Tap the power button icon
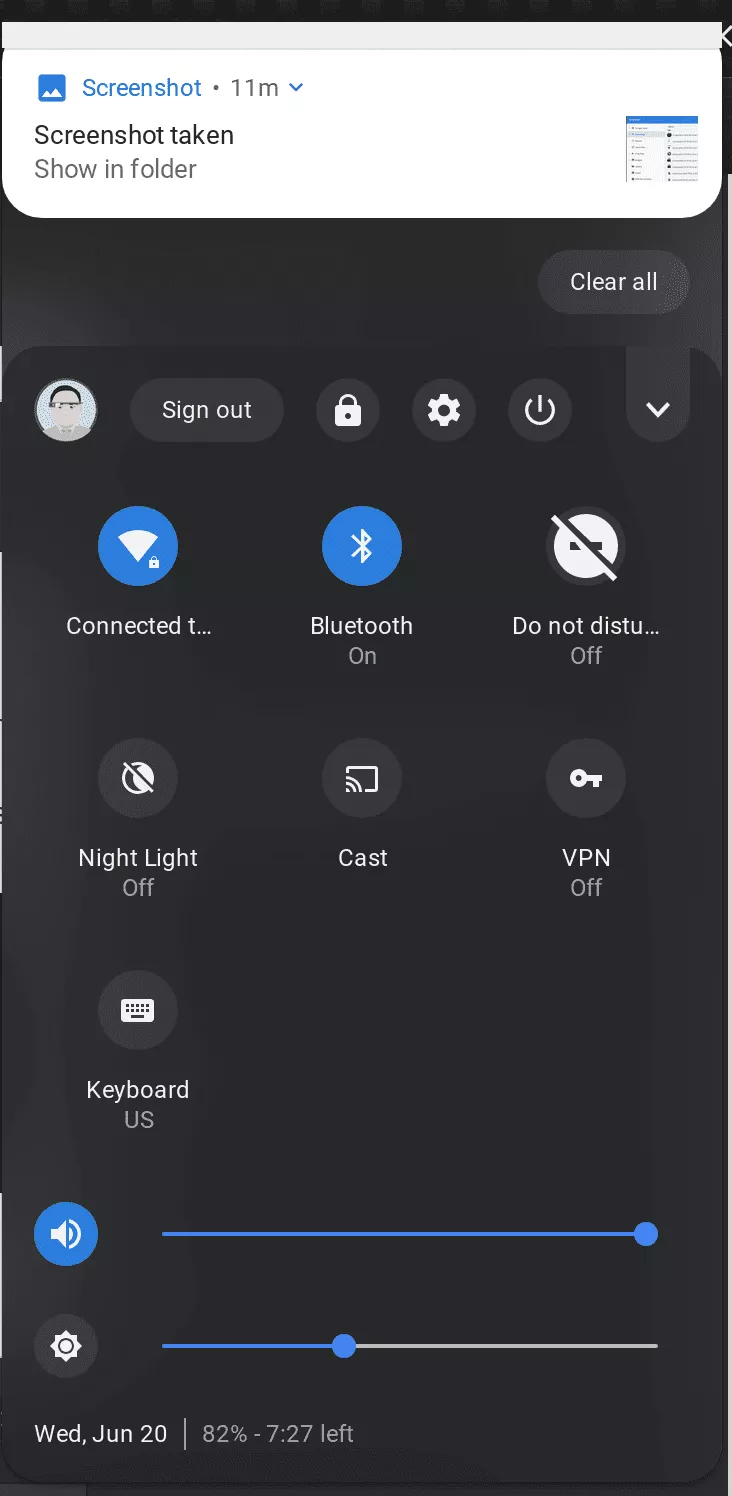Image resolution: width=732 pixels, height=1496 pixels. pos(540,410)
